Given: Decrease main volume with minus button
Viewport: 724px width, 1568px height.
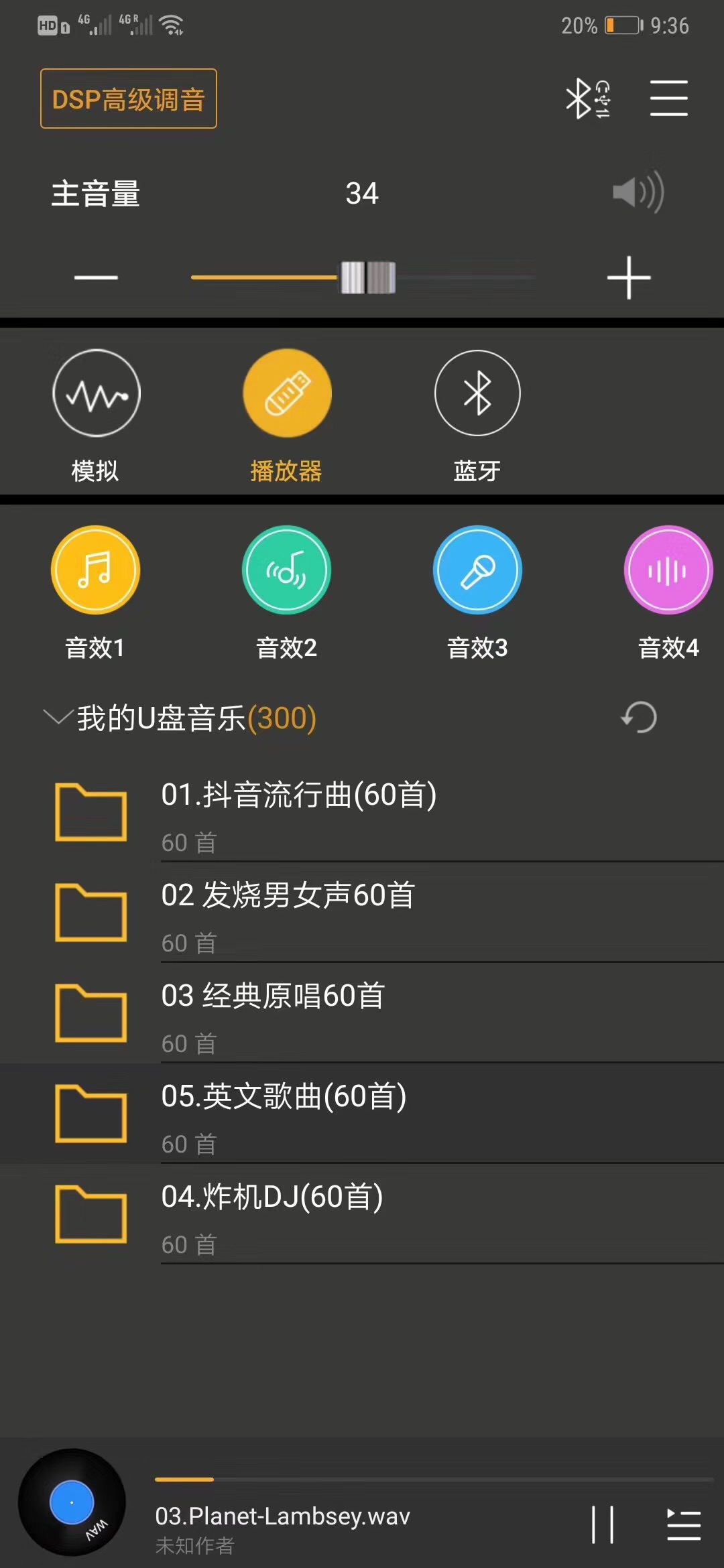Looking at the screenshot, I should click(x=96, y=277).
